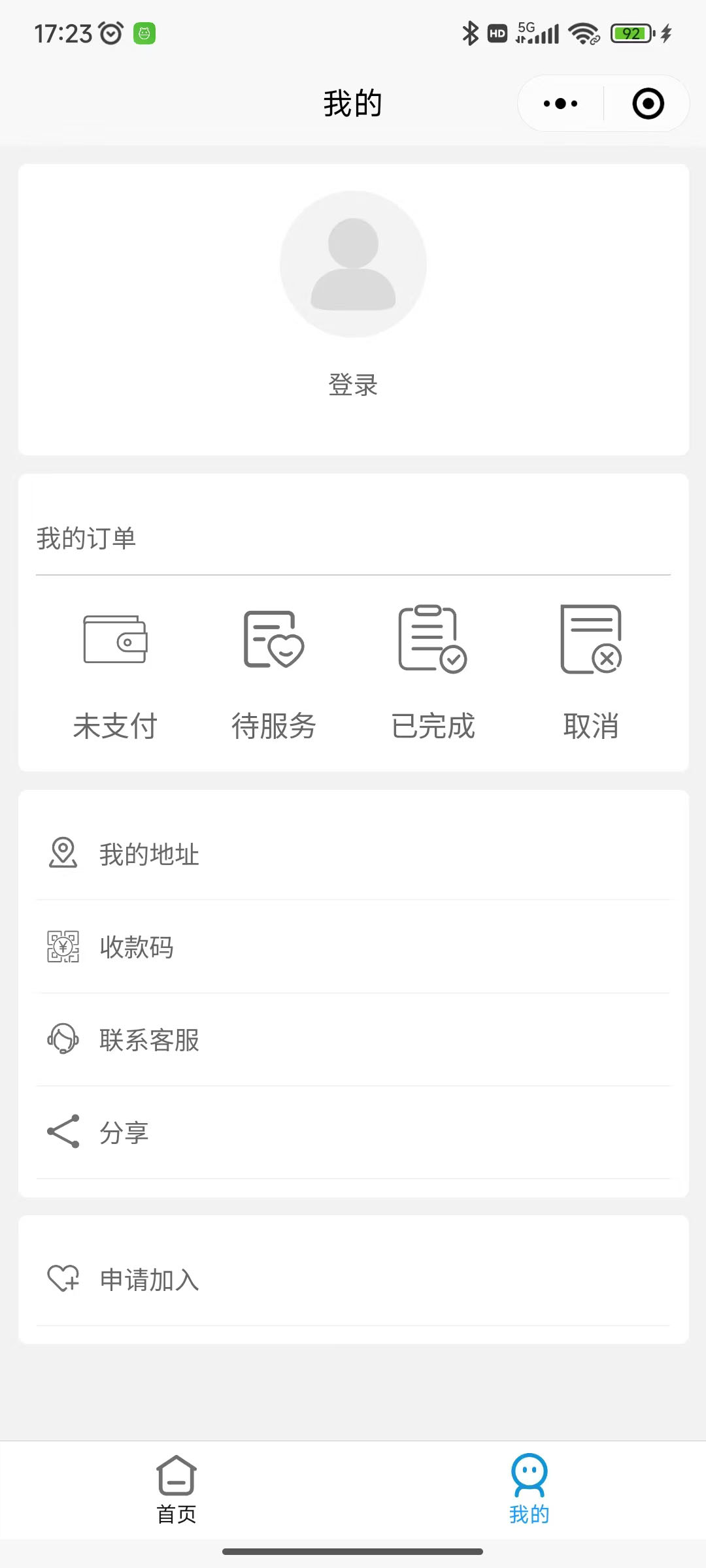Tap 登录 to sign in
The image size is (706, 1568).
pyautogui.click(x=353, y=385)
